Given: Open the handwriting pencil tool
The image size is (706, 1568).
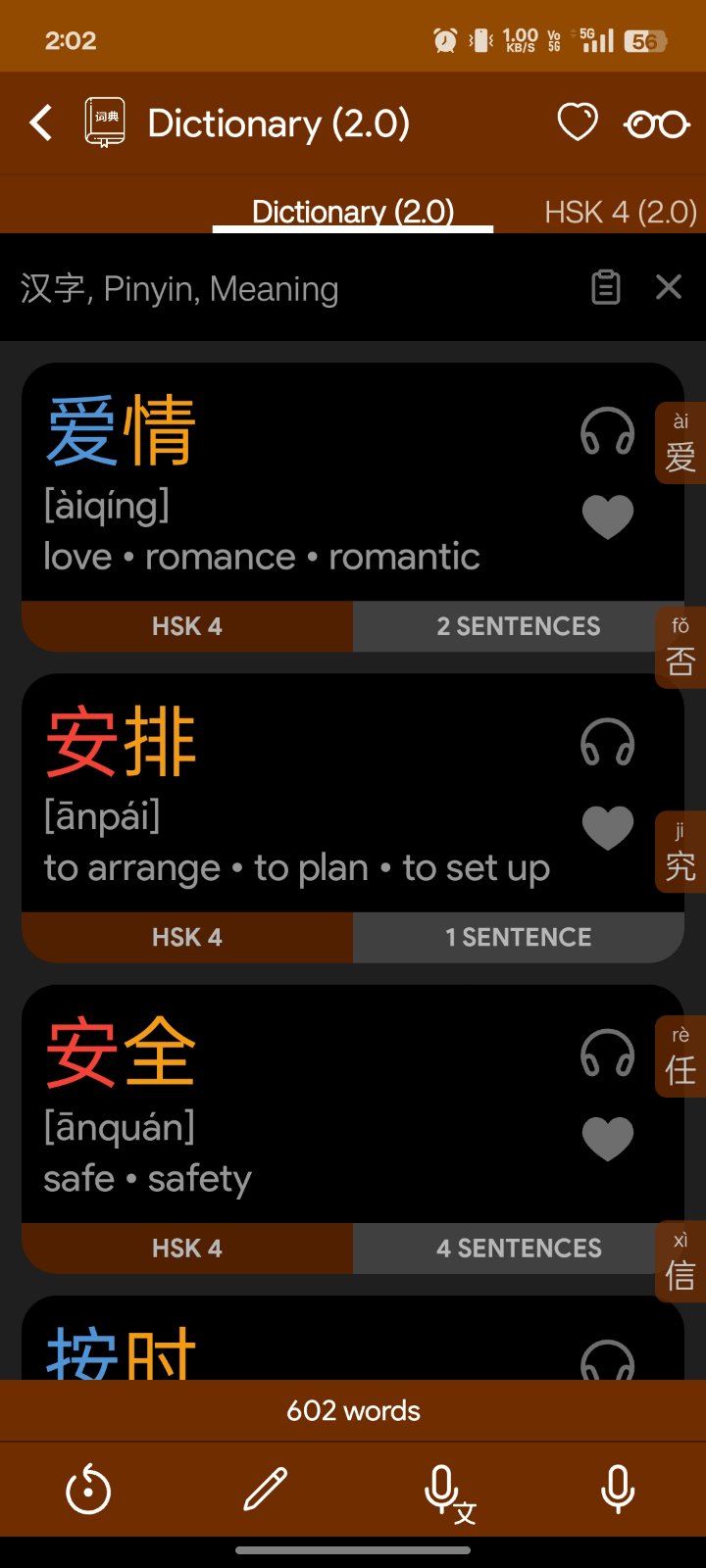Looking at the screenshot, I should coord(265,1490).
